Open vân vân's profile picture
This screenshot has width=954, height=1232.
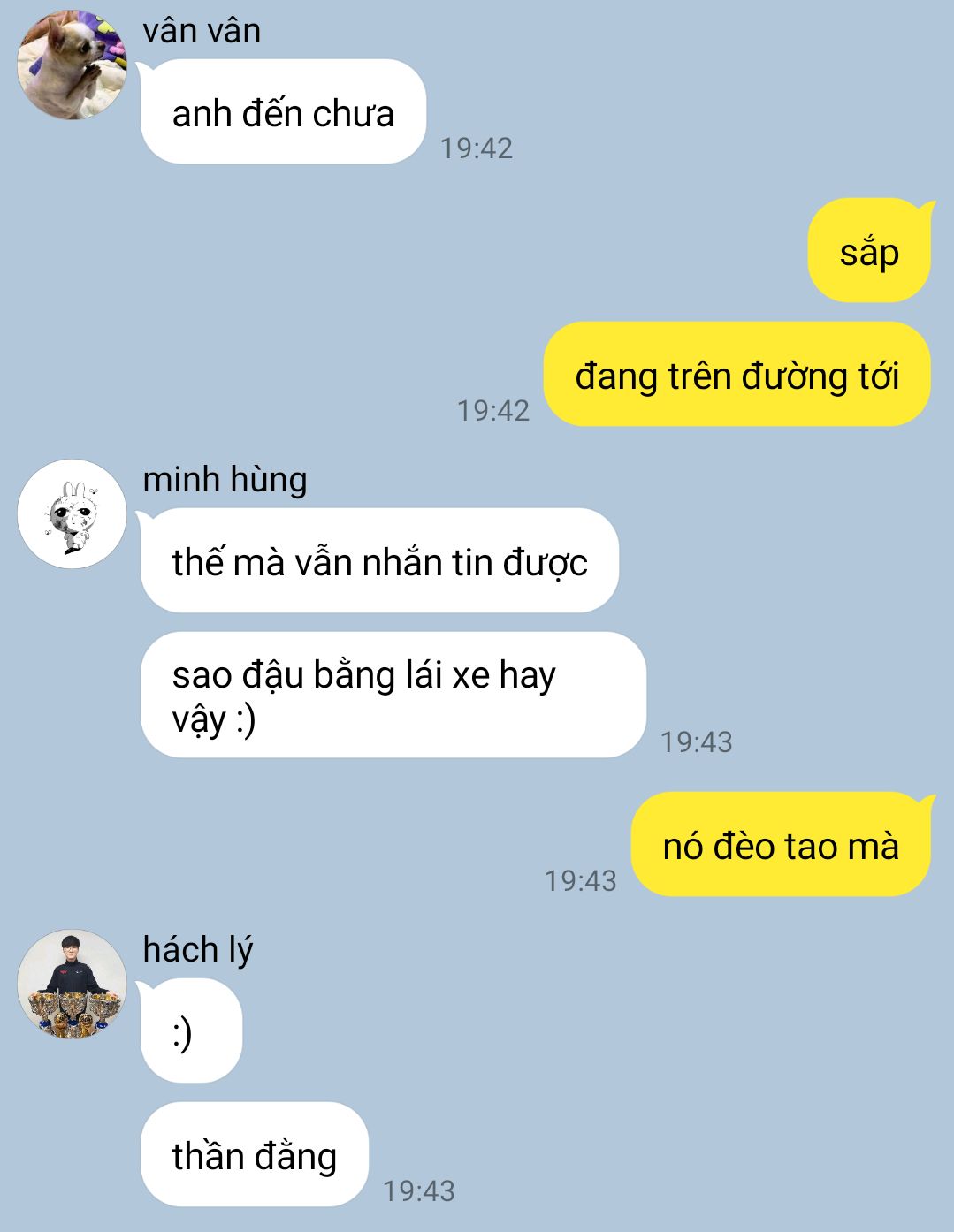[73, 65]
